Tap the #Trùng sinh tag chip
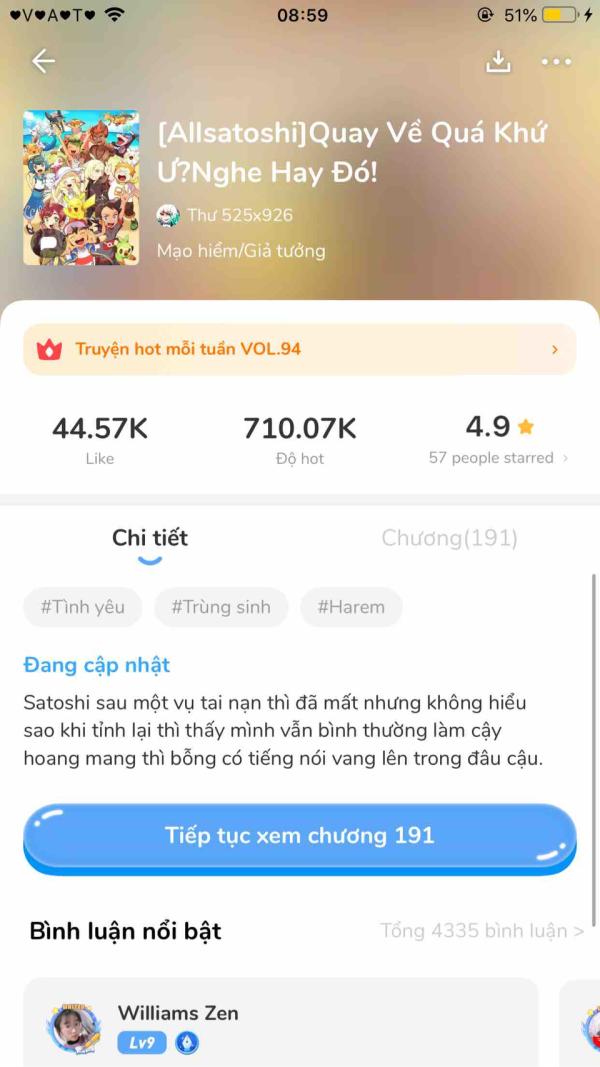Viewport: 600px width, 1067px height. [x=221, y=607]
